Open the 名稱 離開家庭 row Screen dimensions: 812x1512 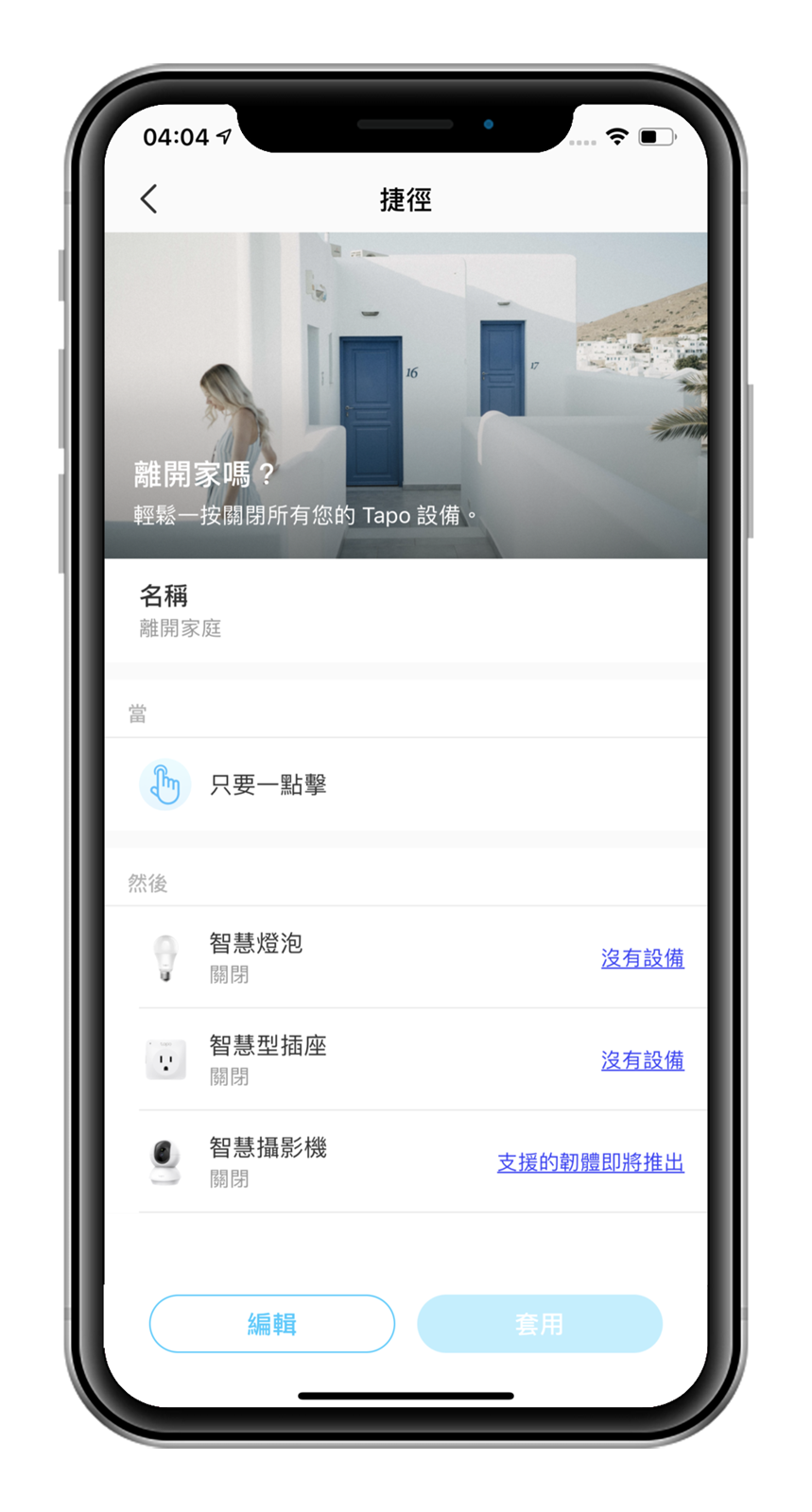(x=405, y=610)
